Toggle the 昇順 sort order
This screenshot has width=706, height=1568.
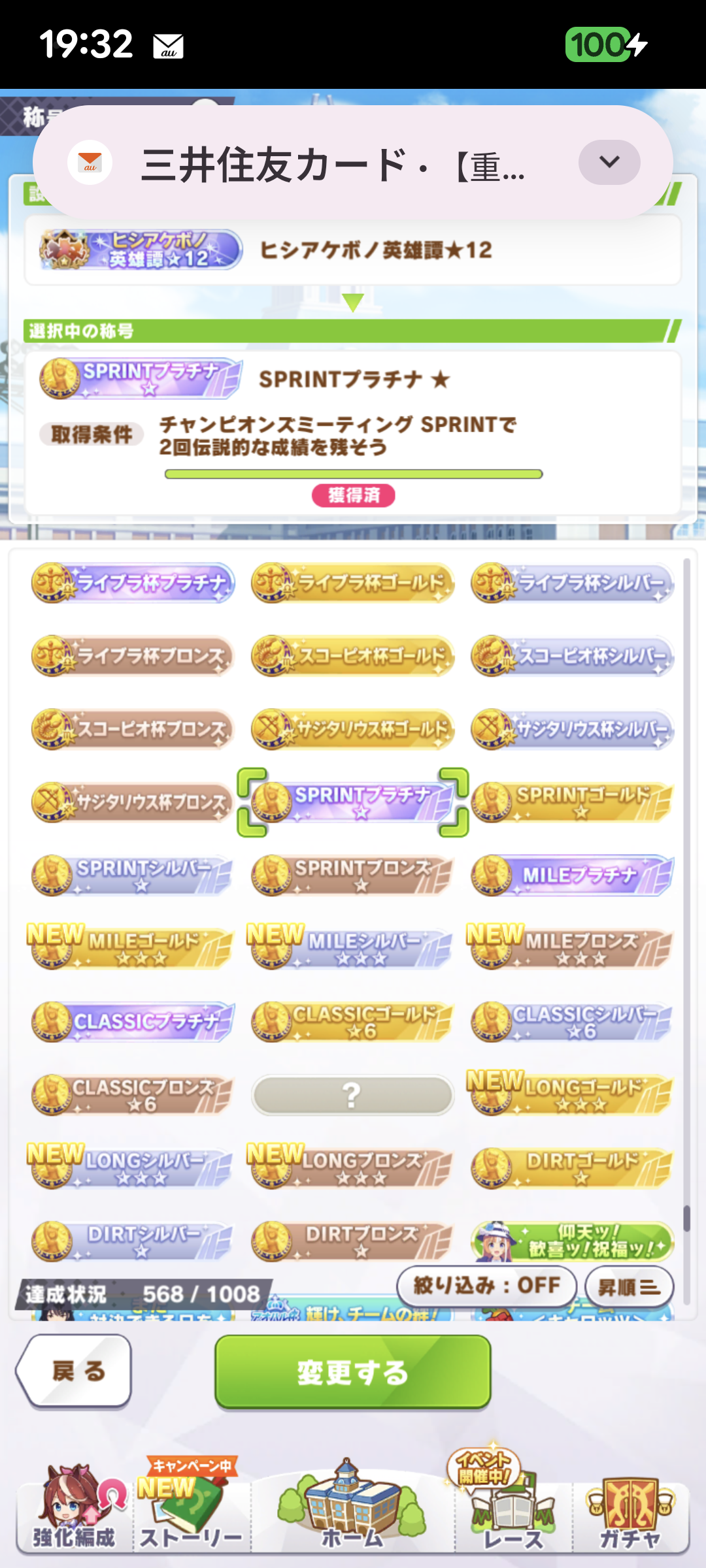tap(628, 1287)
